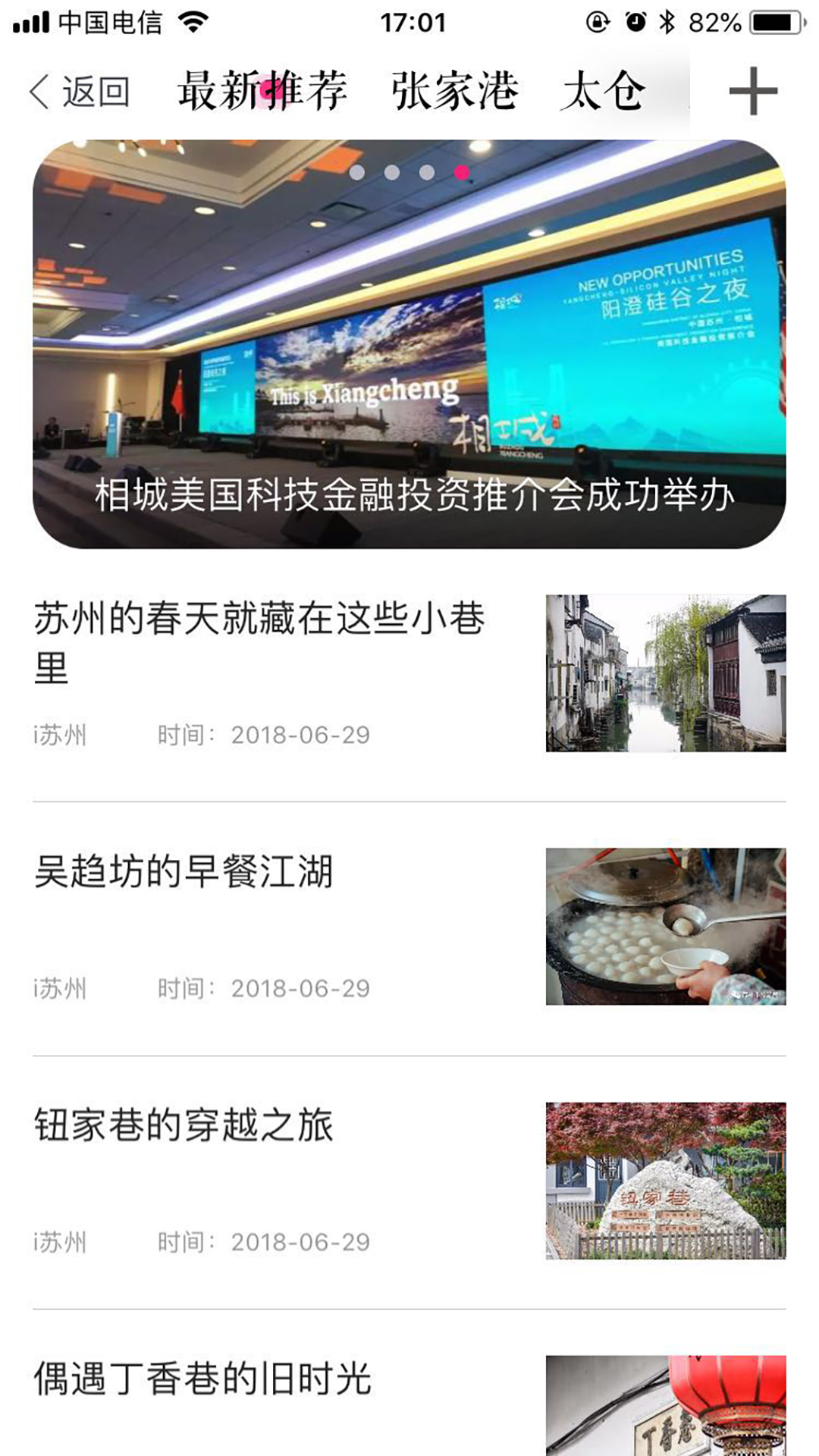
Task: Select the 太仓 tab
Action: click(x=604, y=91)
